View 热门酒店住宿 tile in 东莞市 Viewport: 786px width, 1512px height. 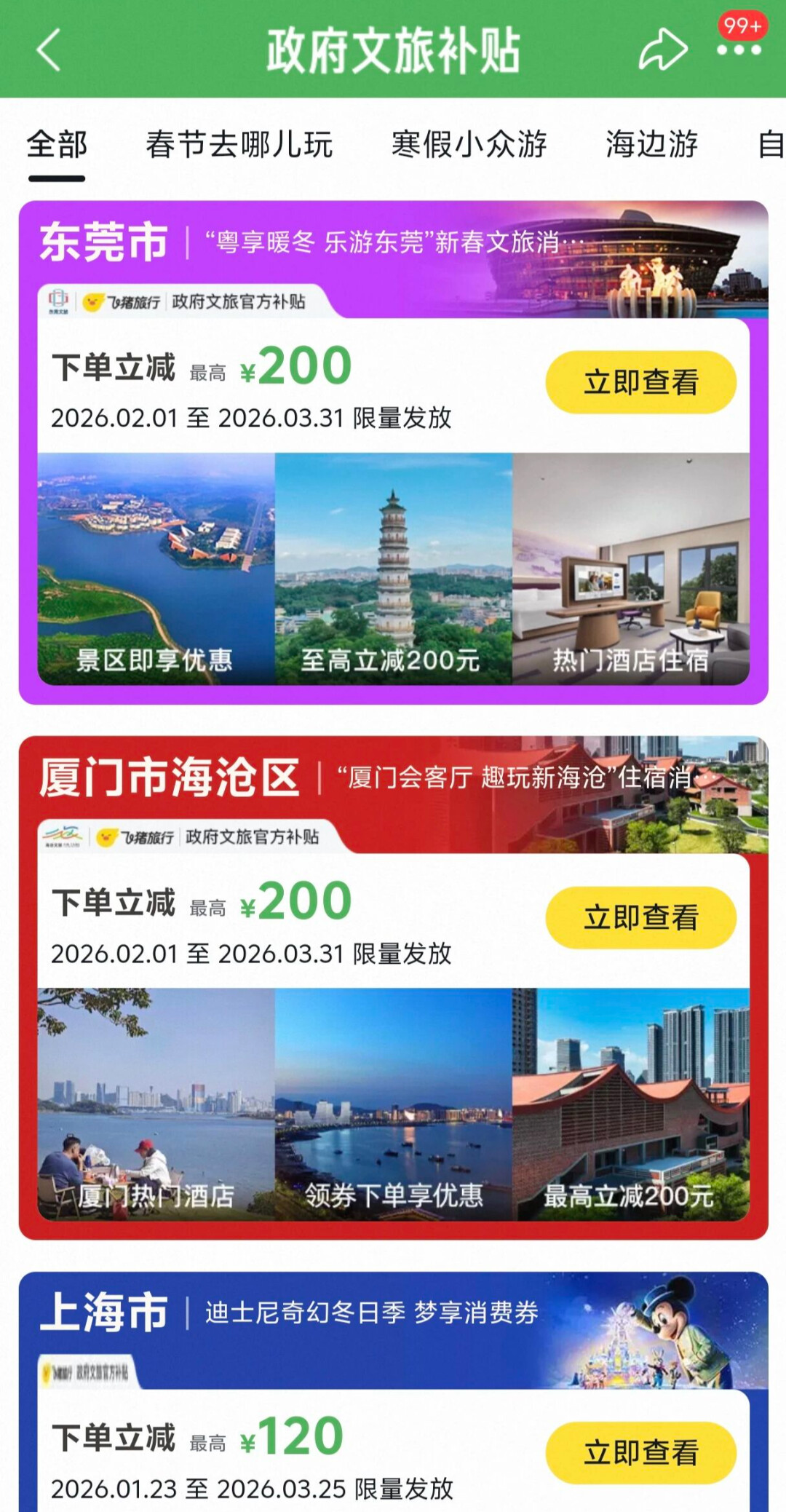(631, 569)
